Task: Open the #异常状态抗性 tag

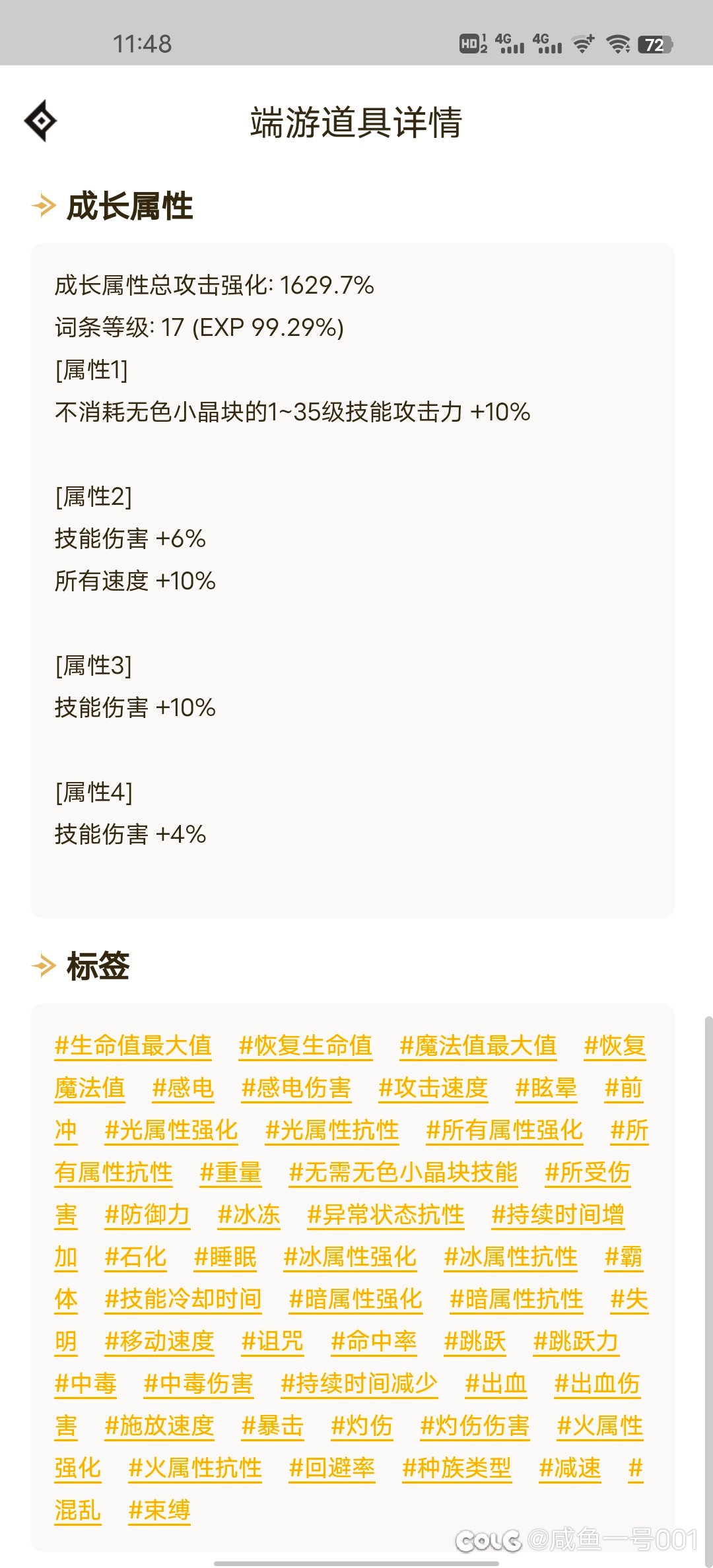Action: 386,1215
